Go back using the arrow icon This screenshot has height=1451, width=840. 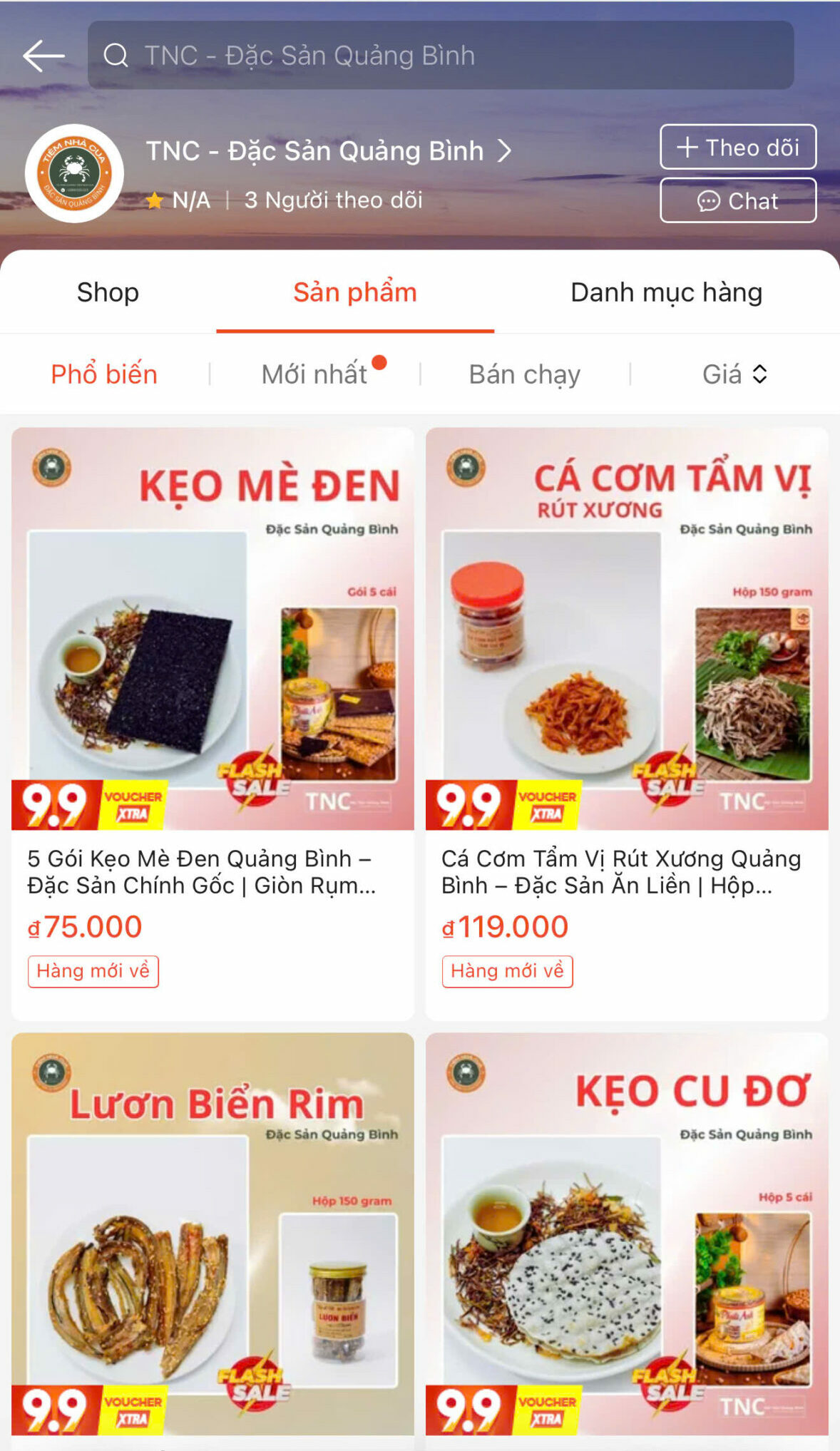click(43, 56)
